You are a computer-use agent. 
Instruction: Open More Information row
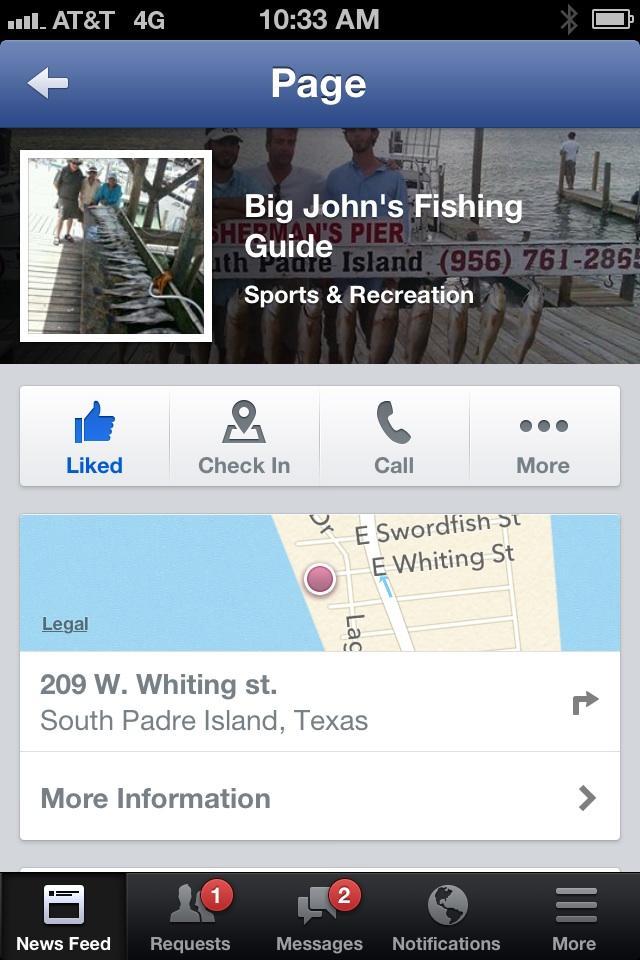pyautogui.click(x=320, y=797)
